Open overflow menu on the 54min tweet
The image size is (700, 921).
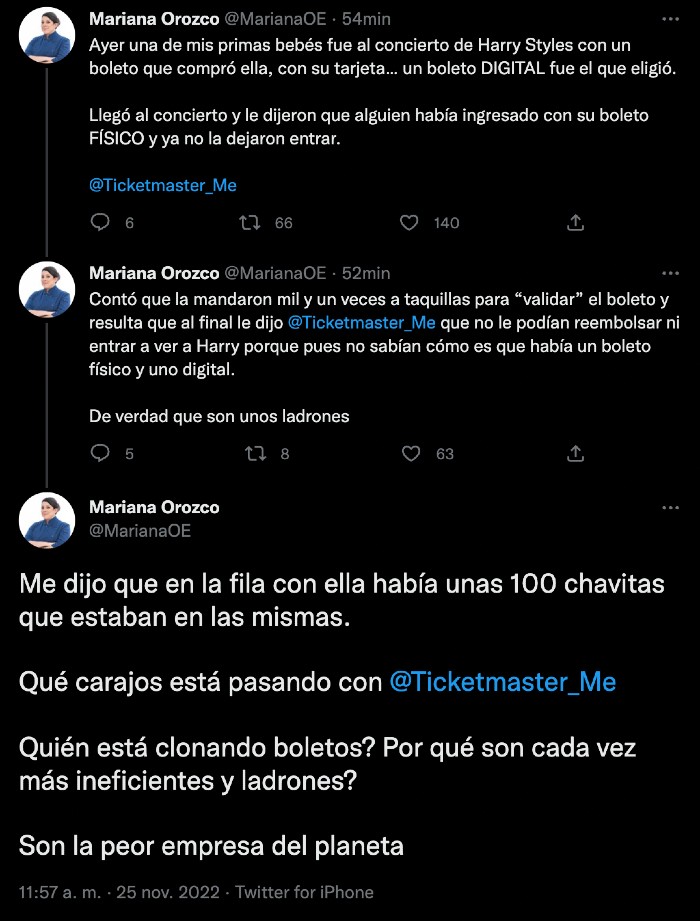click(669, 19)
